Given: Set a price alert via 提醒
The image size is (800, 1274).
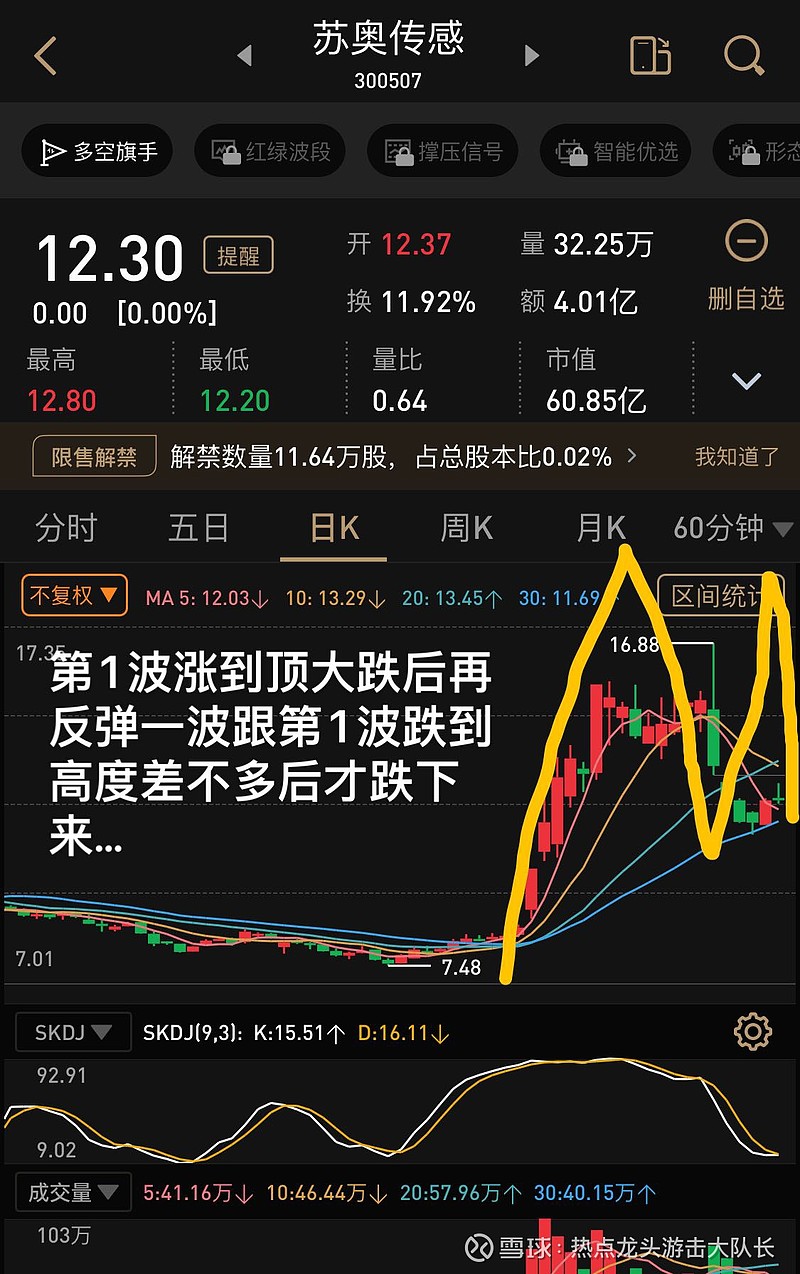Looking at the screenshot, I should click(238, 255).
